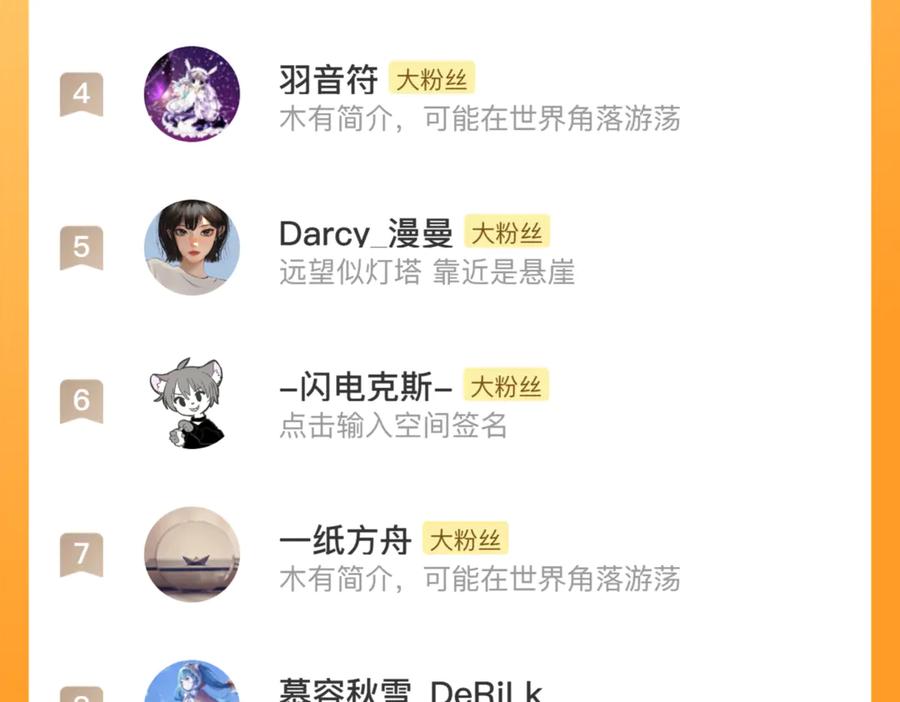Select the -闪电克斯- ranking entry
The height and width of the screenshot is (702, 900).
(366, 386)
